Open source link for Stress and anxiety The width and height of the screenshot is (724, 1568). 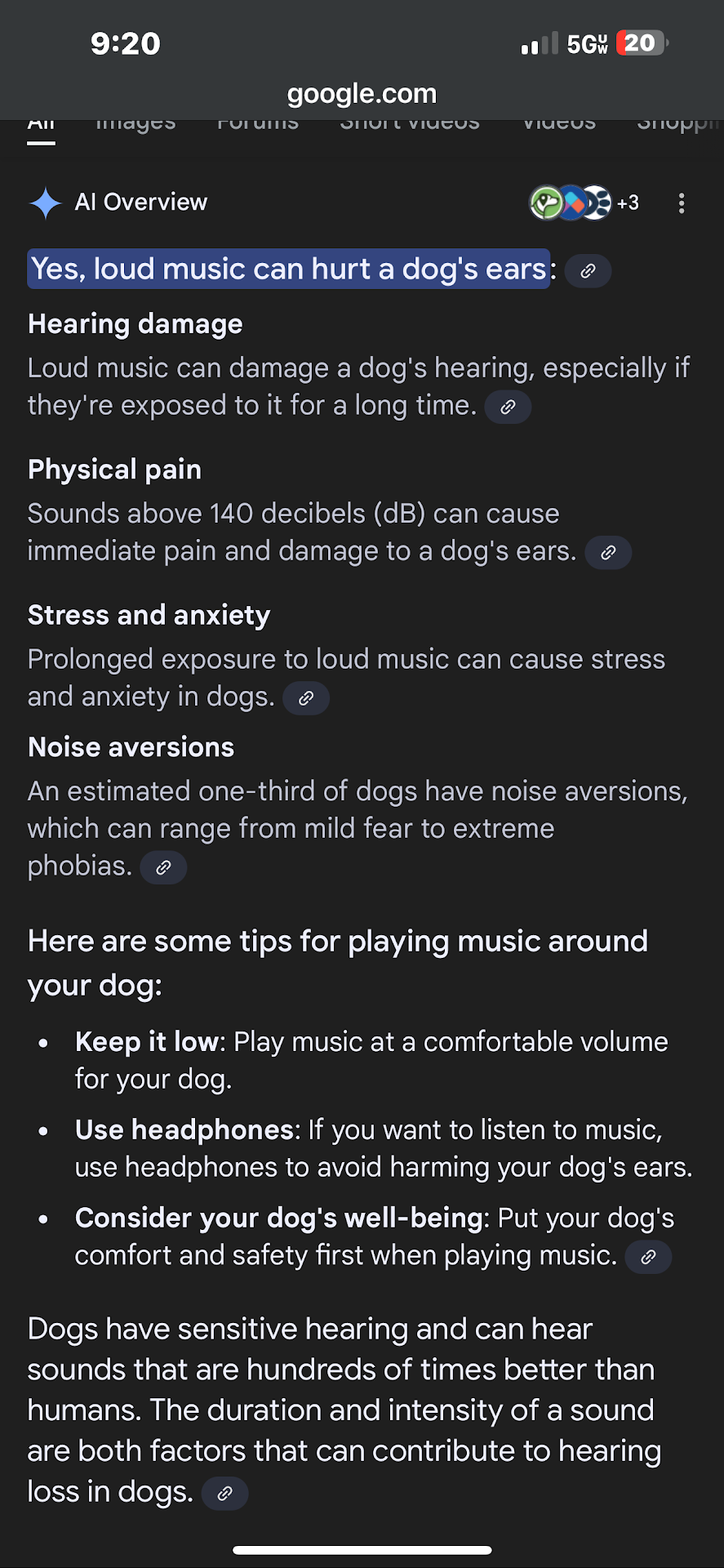coord(306,698)
